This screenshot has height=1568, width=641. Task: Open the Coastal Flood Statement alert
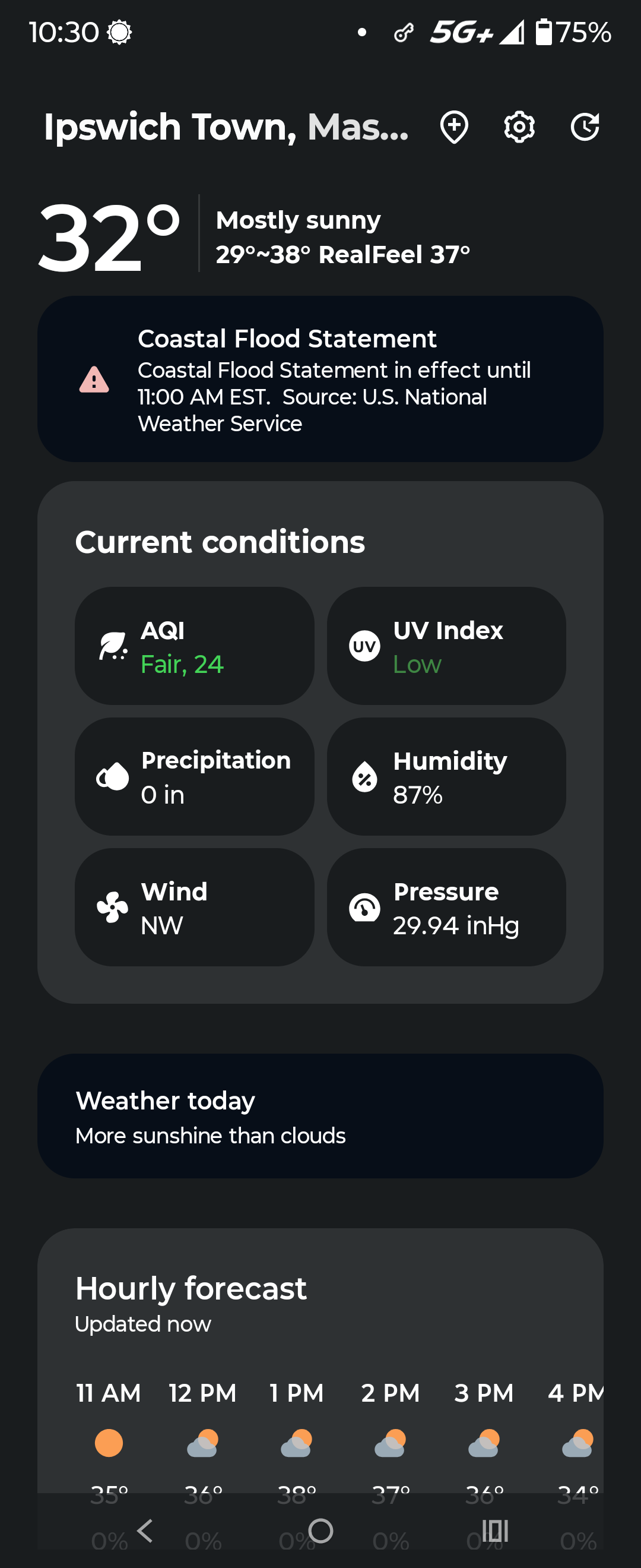coord(320,379)
